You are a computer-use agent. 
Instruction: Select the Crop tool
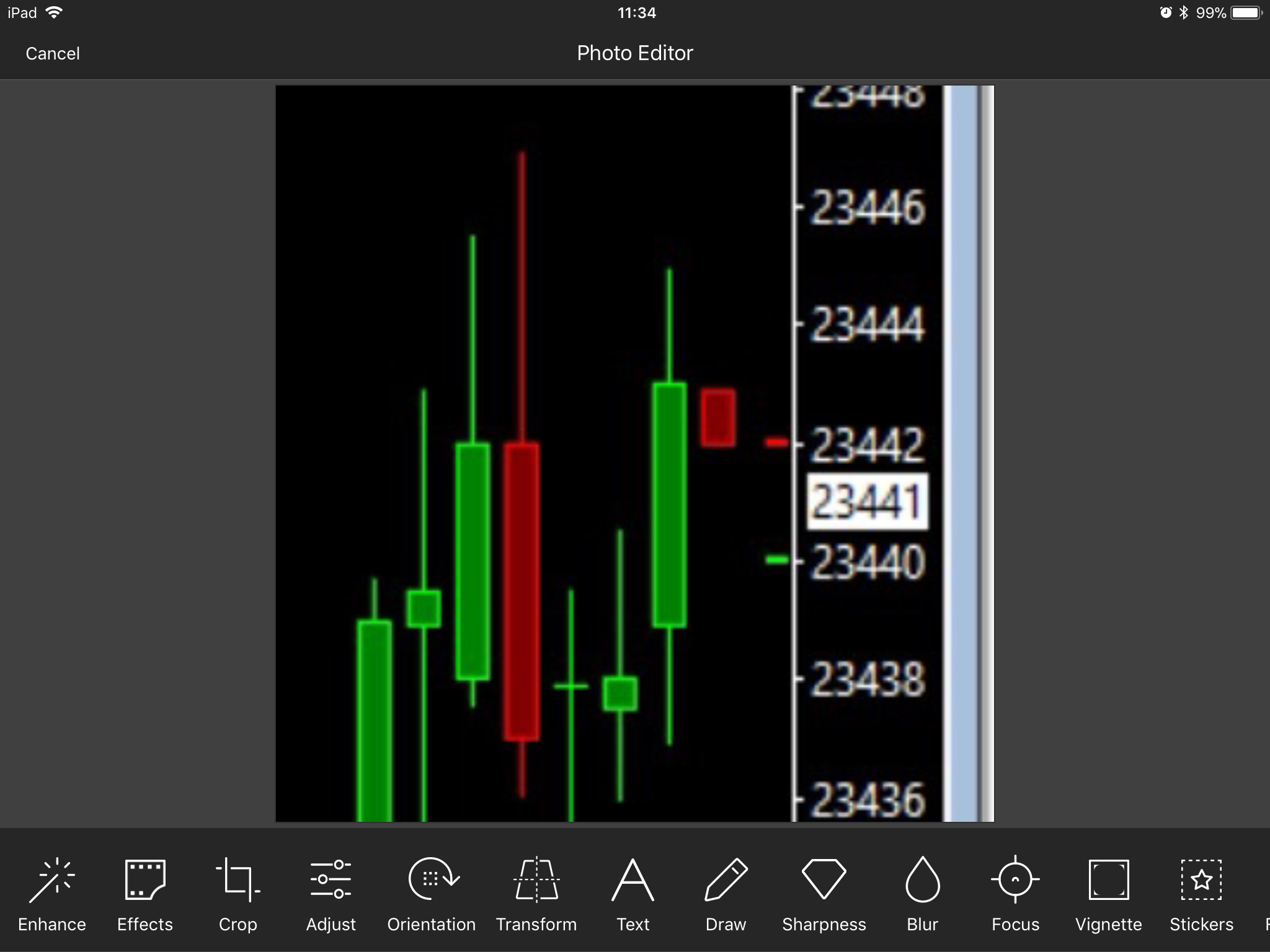pos(238,892)
